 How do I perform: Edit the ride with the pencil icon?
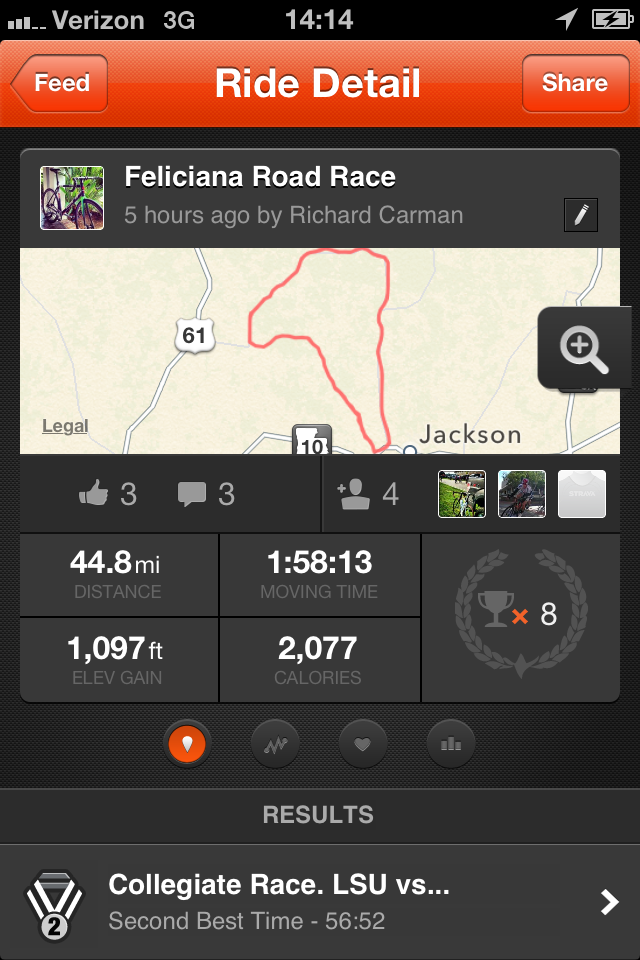point(580,214)
